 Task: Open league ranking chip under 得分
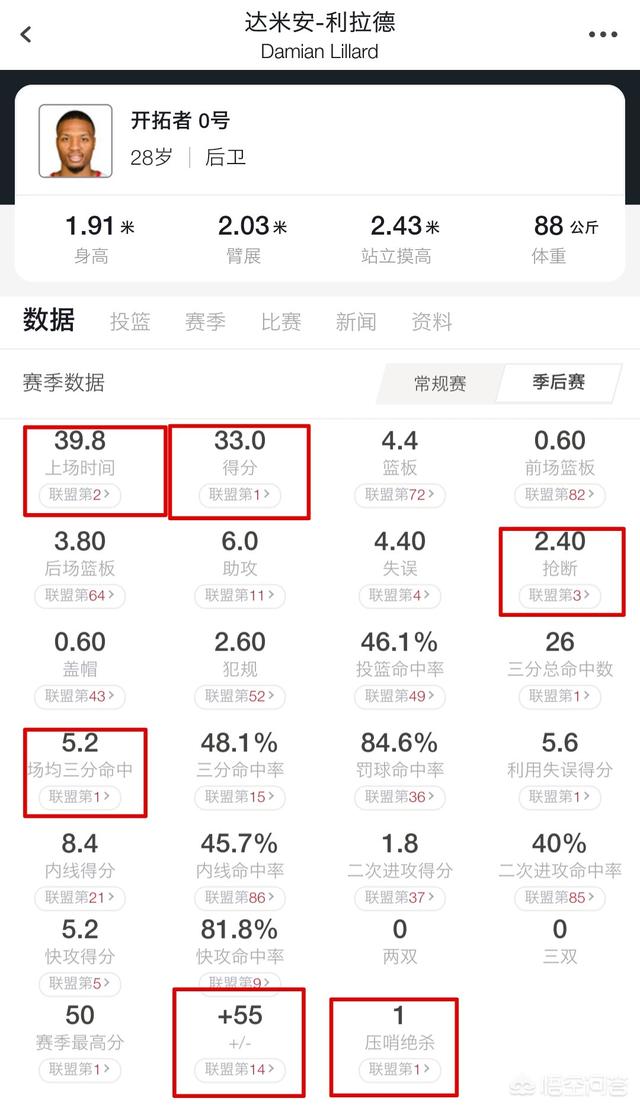[x=239, y=495]
